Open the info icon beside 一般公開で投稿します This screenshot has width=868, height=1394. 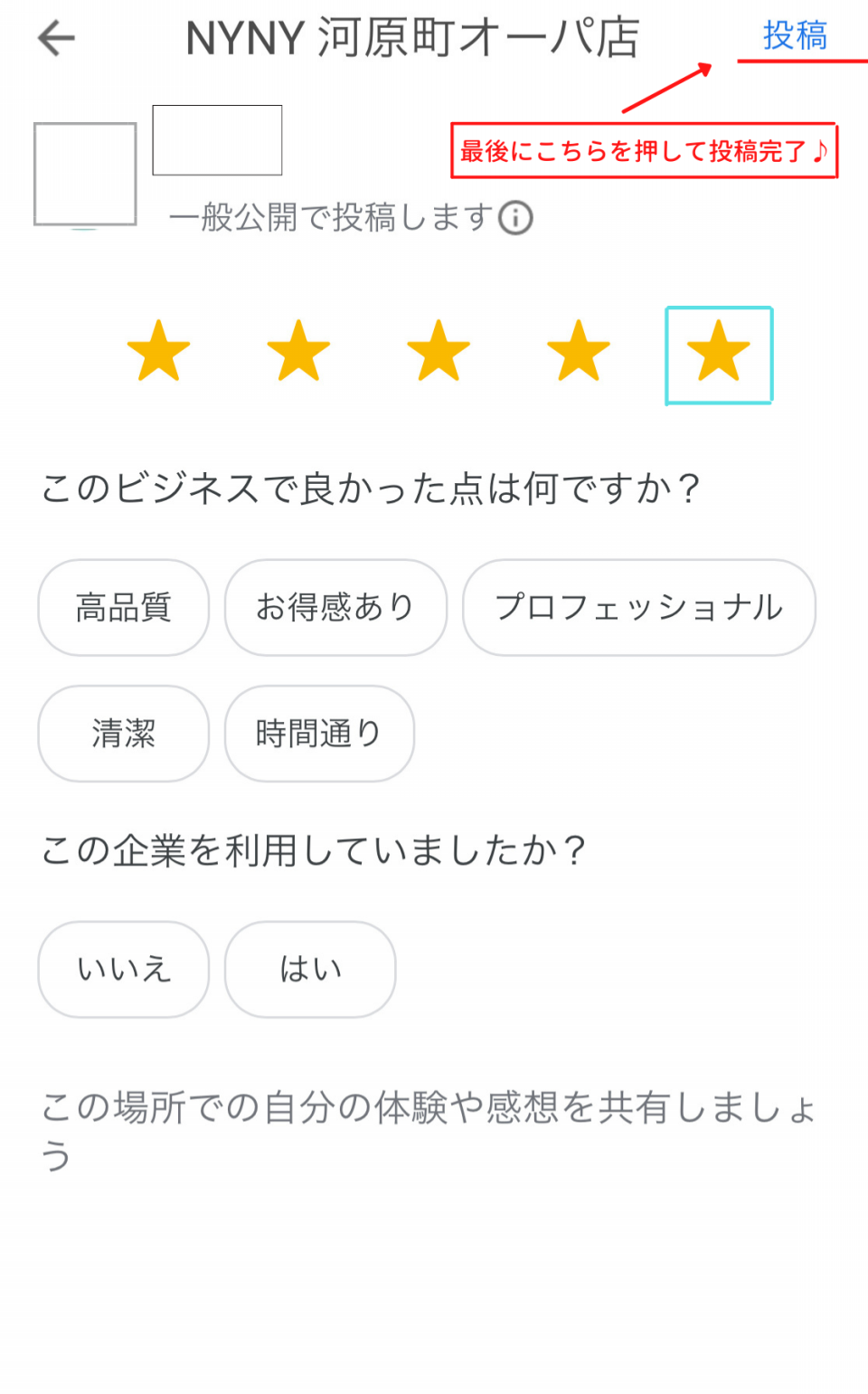515,218
